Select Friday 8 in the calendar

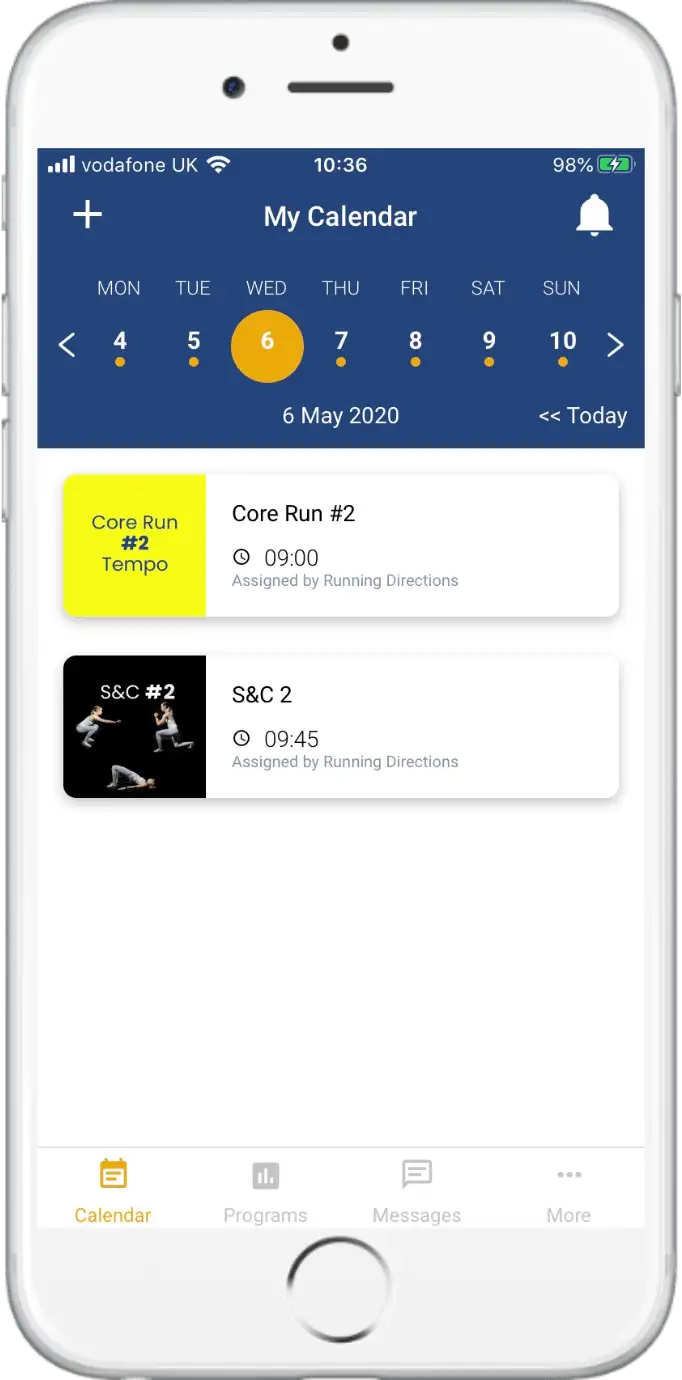[415, 346]
